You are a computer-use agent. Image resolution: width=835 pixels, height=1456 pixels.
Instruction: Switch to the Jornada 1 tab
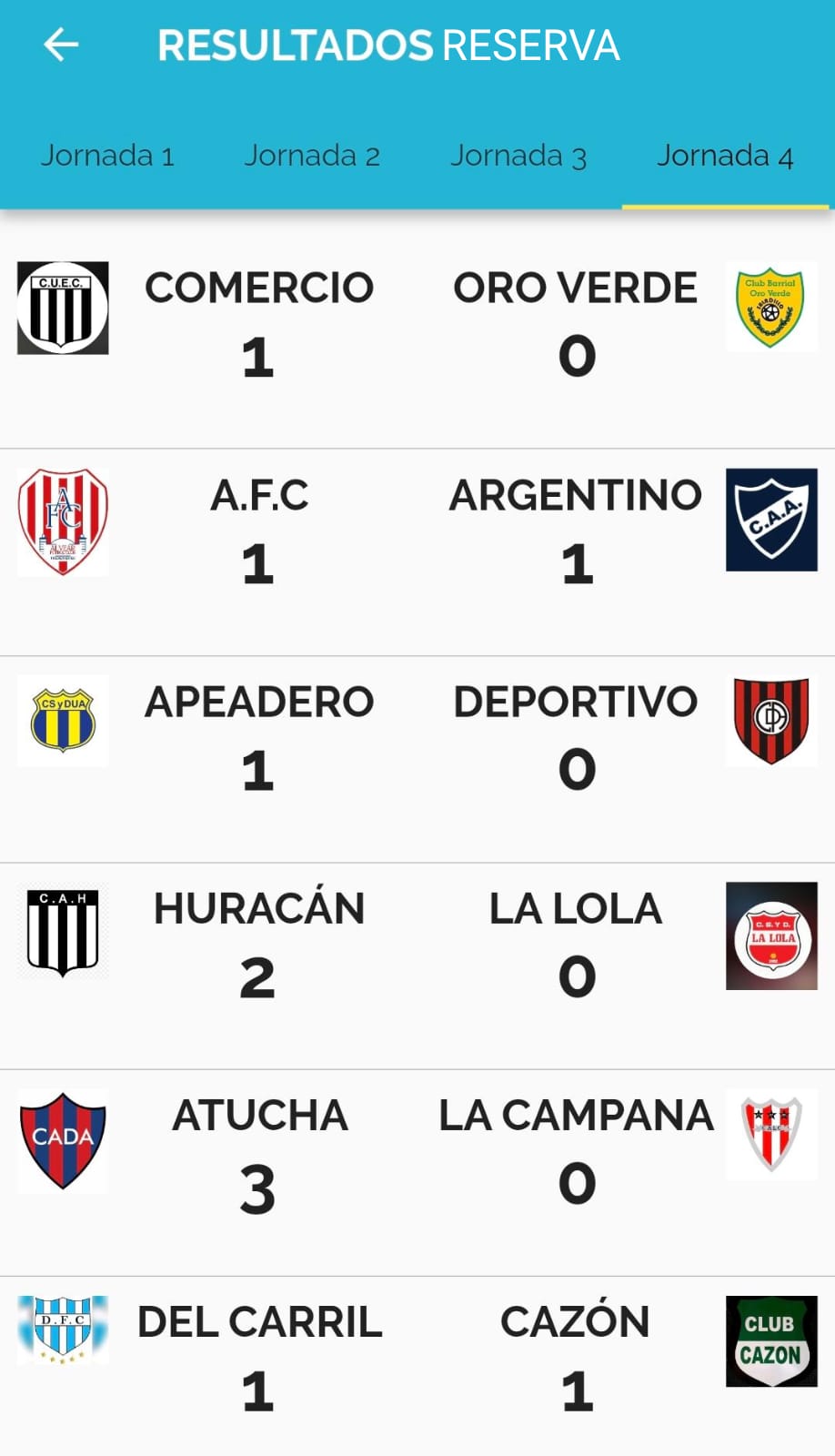point(107,156)
